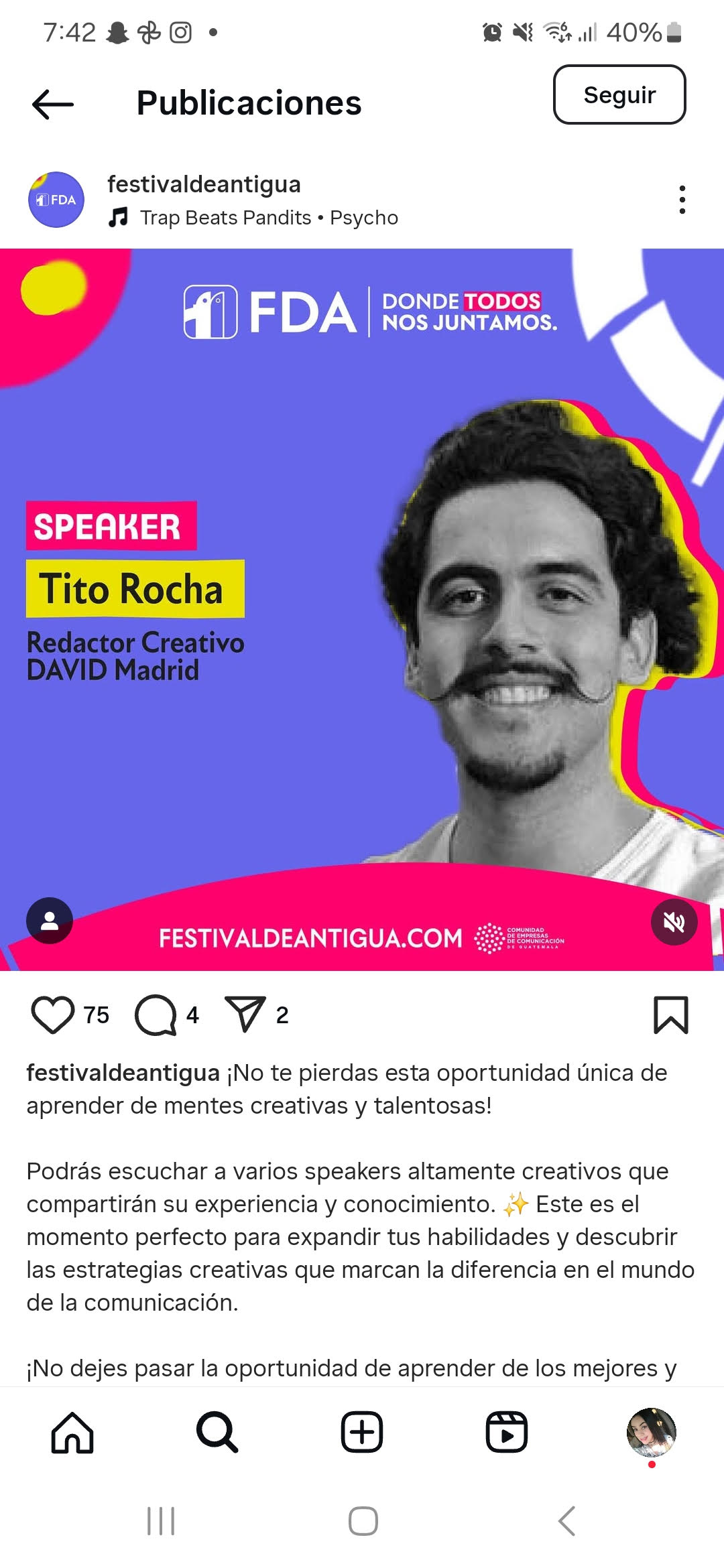The height and width of the screenshot is (1568, 724).
Task: Open the comments on this post
Action: pyautogui.click(x=156, y=1015)
